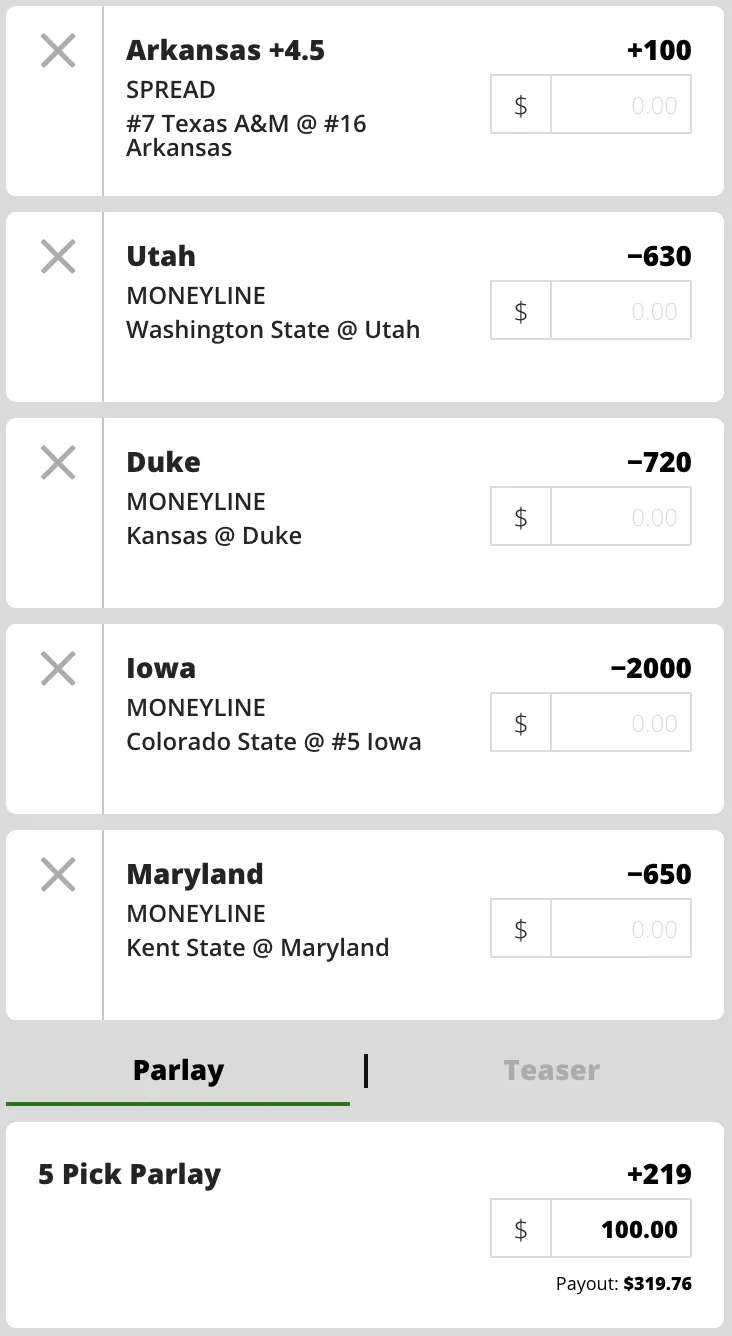Remove the Maryland moneyline pick
Viewport: 732px width, 1336px height.
coord(58,874)
